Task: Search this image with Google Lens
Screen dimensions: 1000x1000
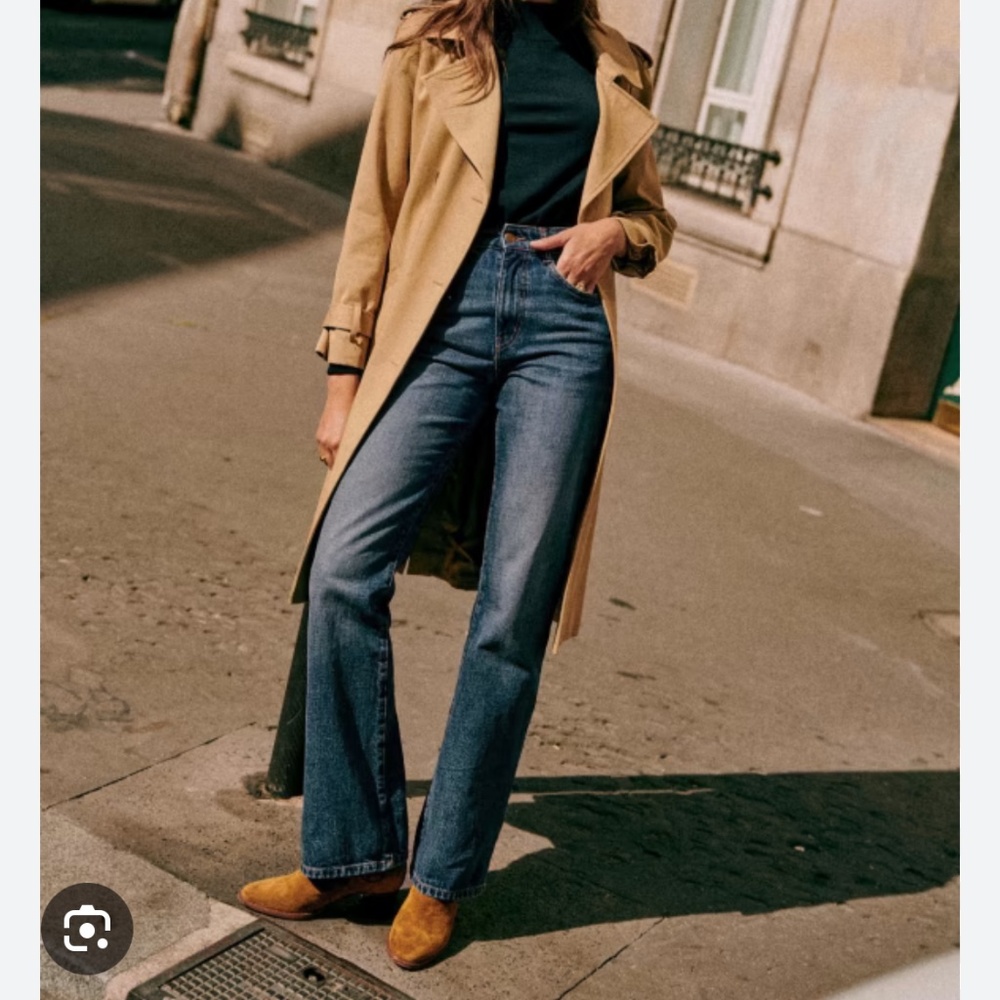Action: (x=87, y=928)
